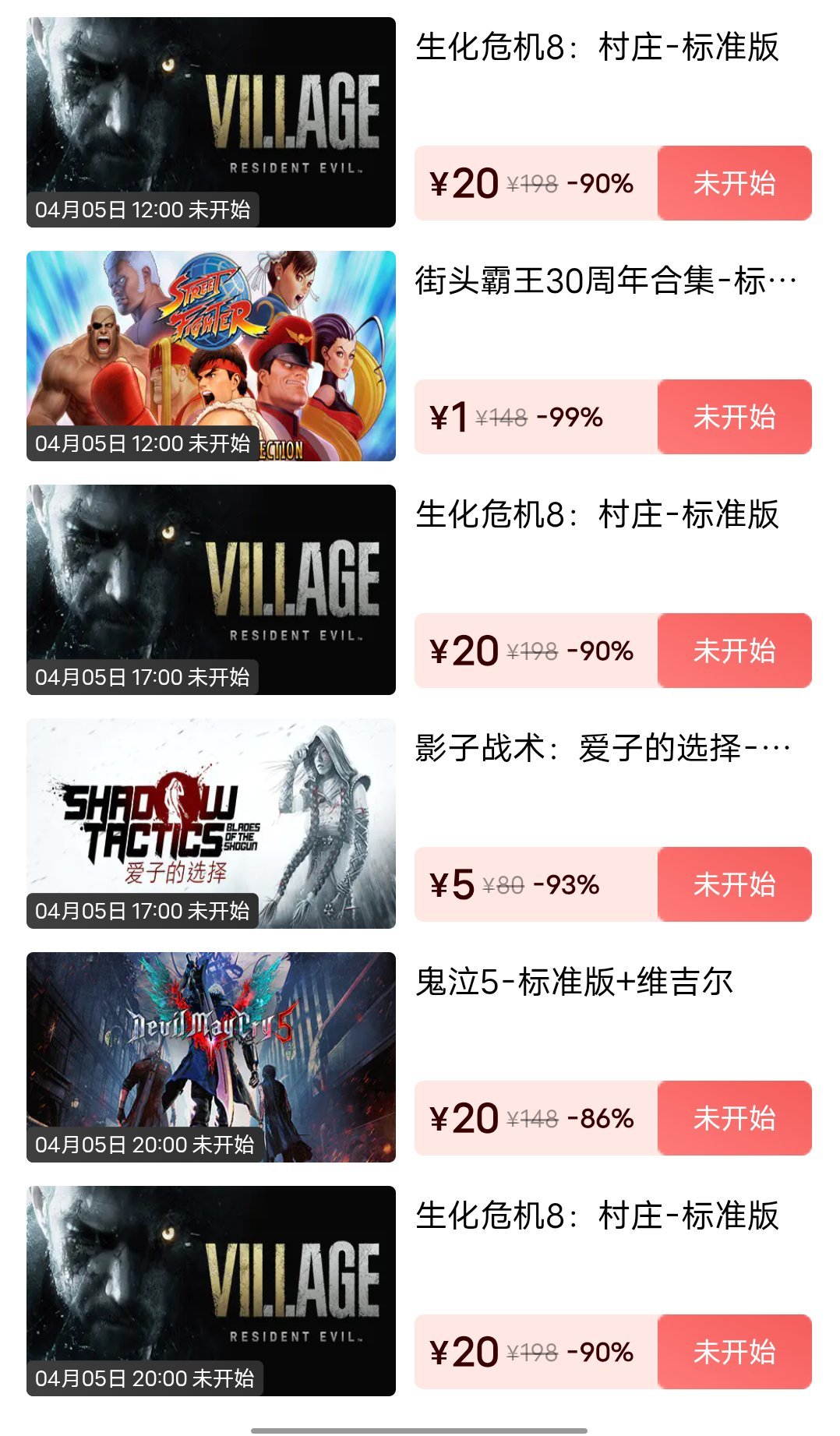Open the 鬼泣5 Devil May Cry thumbnail
Screen dimensions: 840x1436
point(210,1057)
